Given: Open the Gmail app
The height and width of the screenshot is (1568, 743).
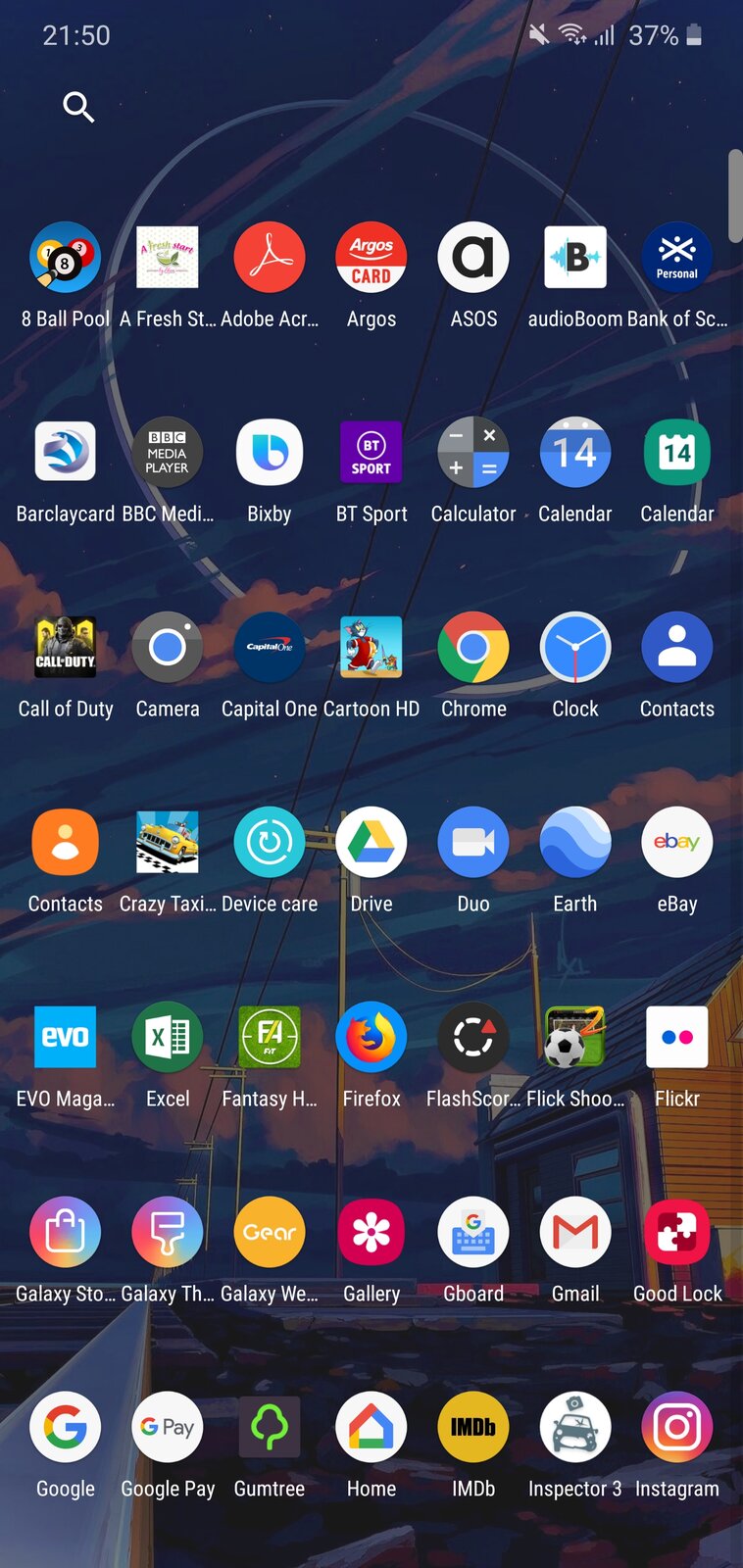Looking at the screenshot, I should click(575, 1233).
